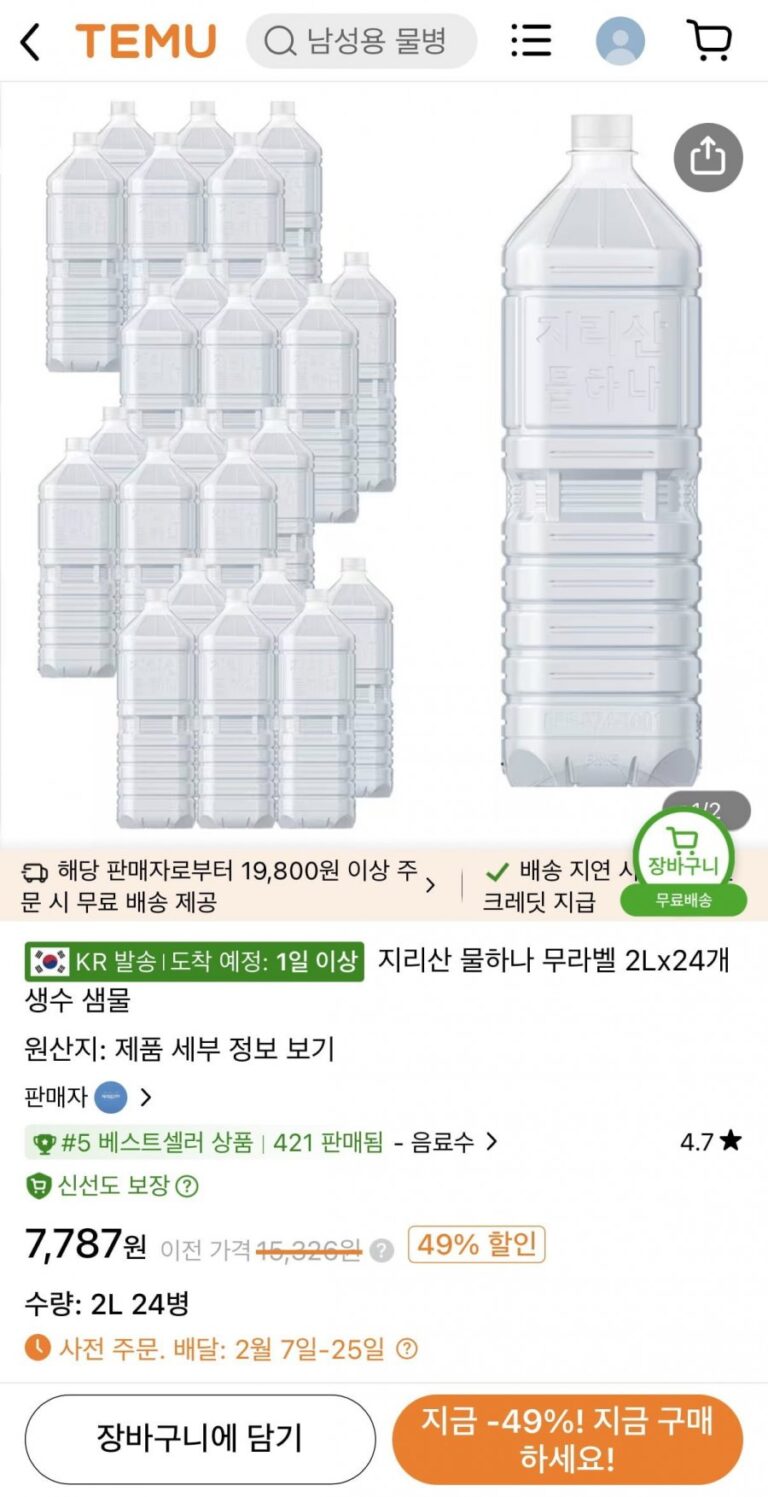View the shopping cart
The height and width of the screenshot is (1497, 768).
(x=709, y=41)
